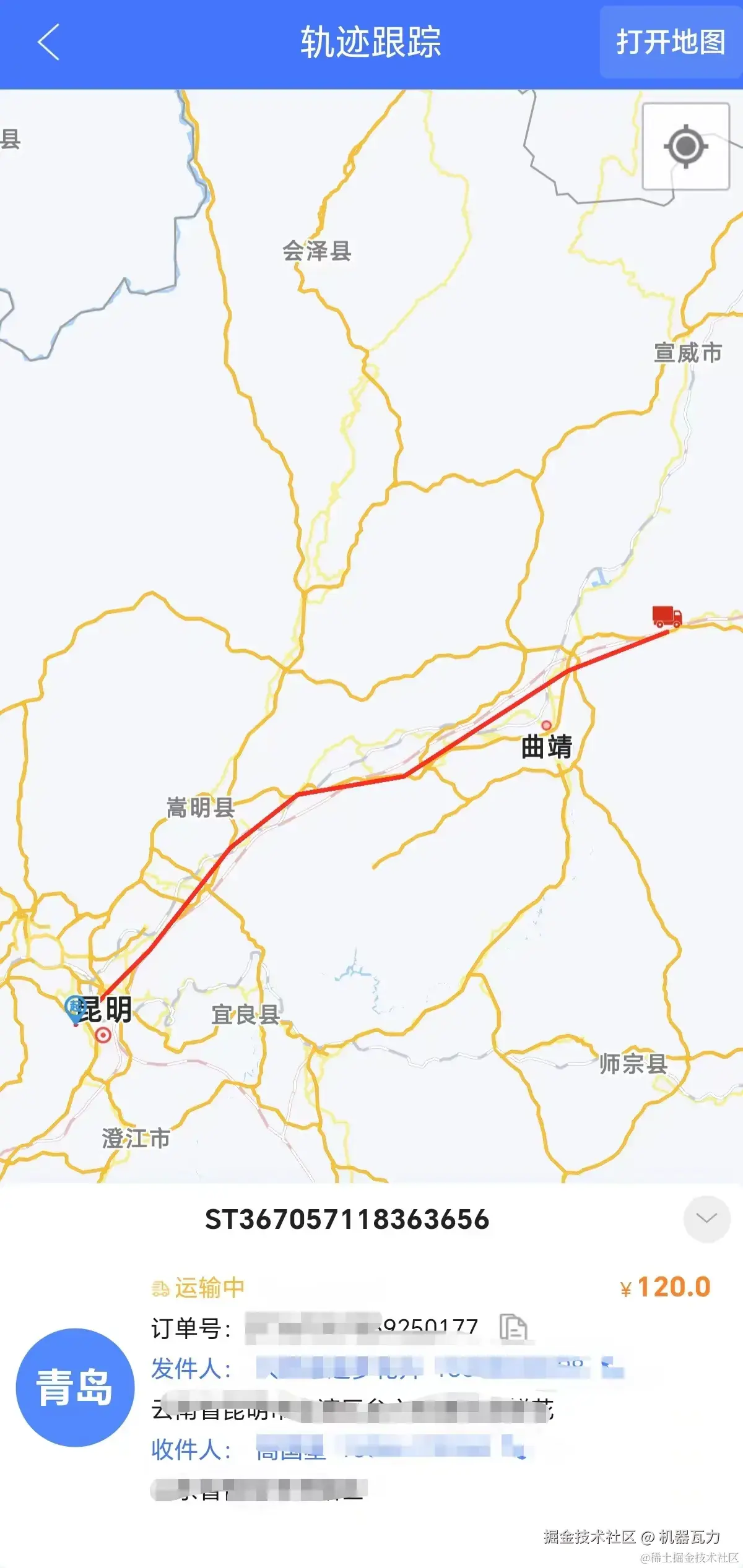
Task: Tap the 打开地图 button
Action: tap(671, 42)
